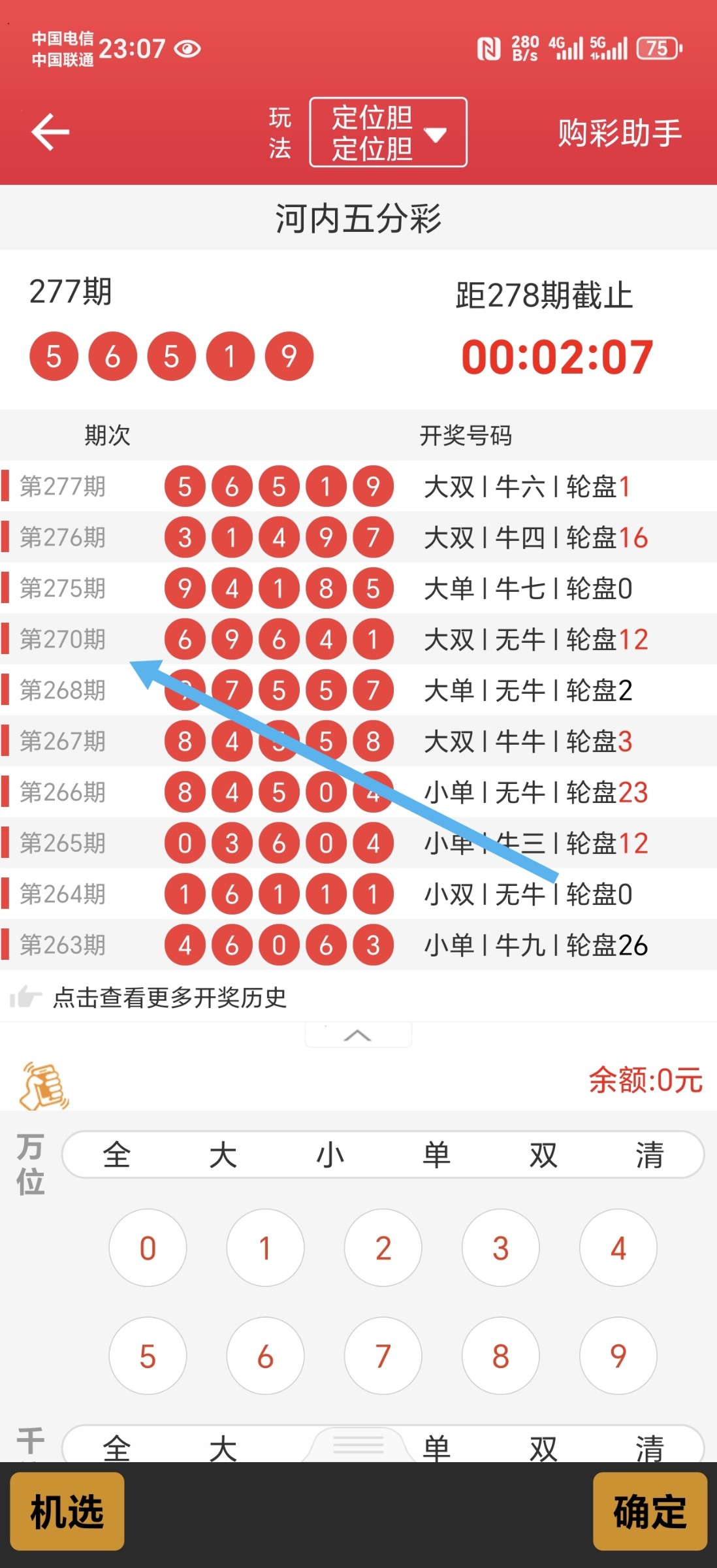The height and width of the screenshot is (1568, 717).
Task: Collapse the draw history with the up chevron
Action: point(358,1035)
